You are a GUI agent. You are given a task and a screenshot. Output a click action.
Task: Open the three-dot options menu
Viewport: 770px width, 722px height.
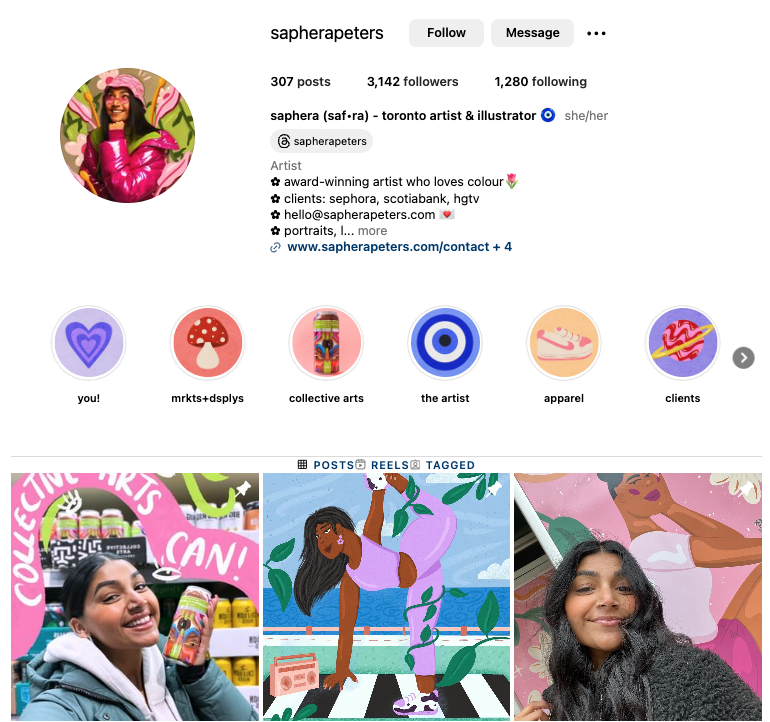point(596,33)
